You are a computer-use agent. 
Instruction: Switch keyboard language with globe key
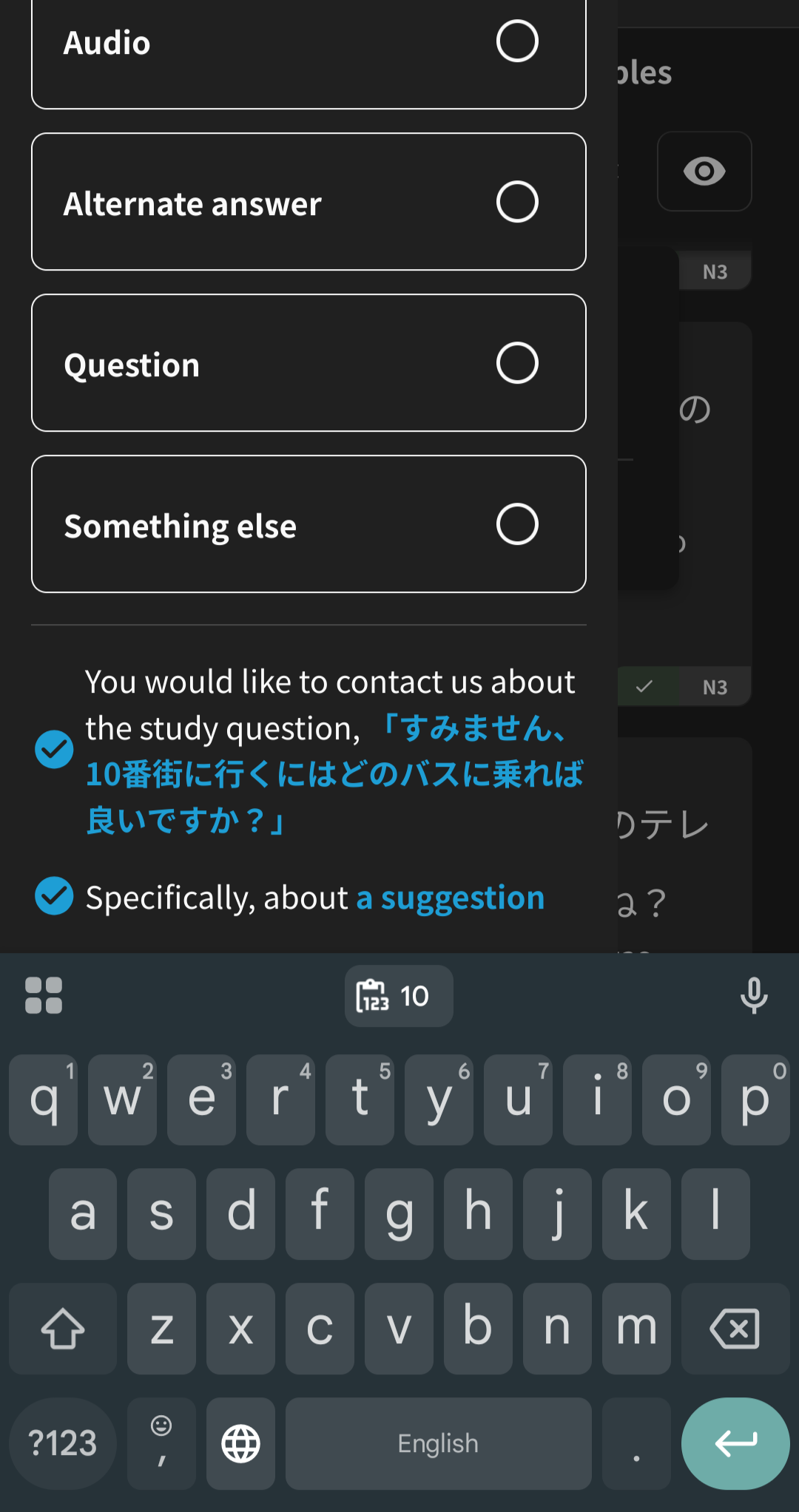pyautogui.click(x=241, y=1443)
